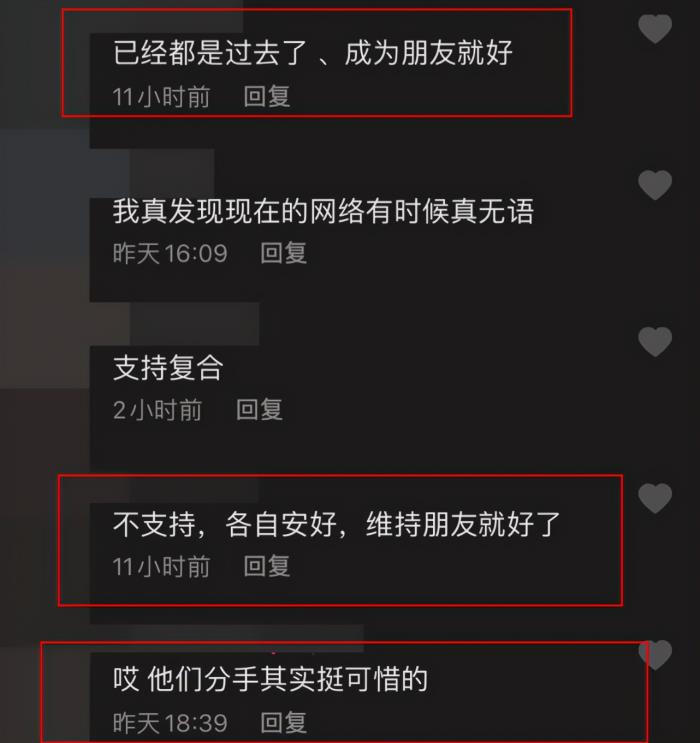Image resolution: width=700 pixels, height=743 pixels.
Task: Reply to comment 已经都是过去了、成为朋友就好
Action: [x=267, y=97]
